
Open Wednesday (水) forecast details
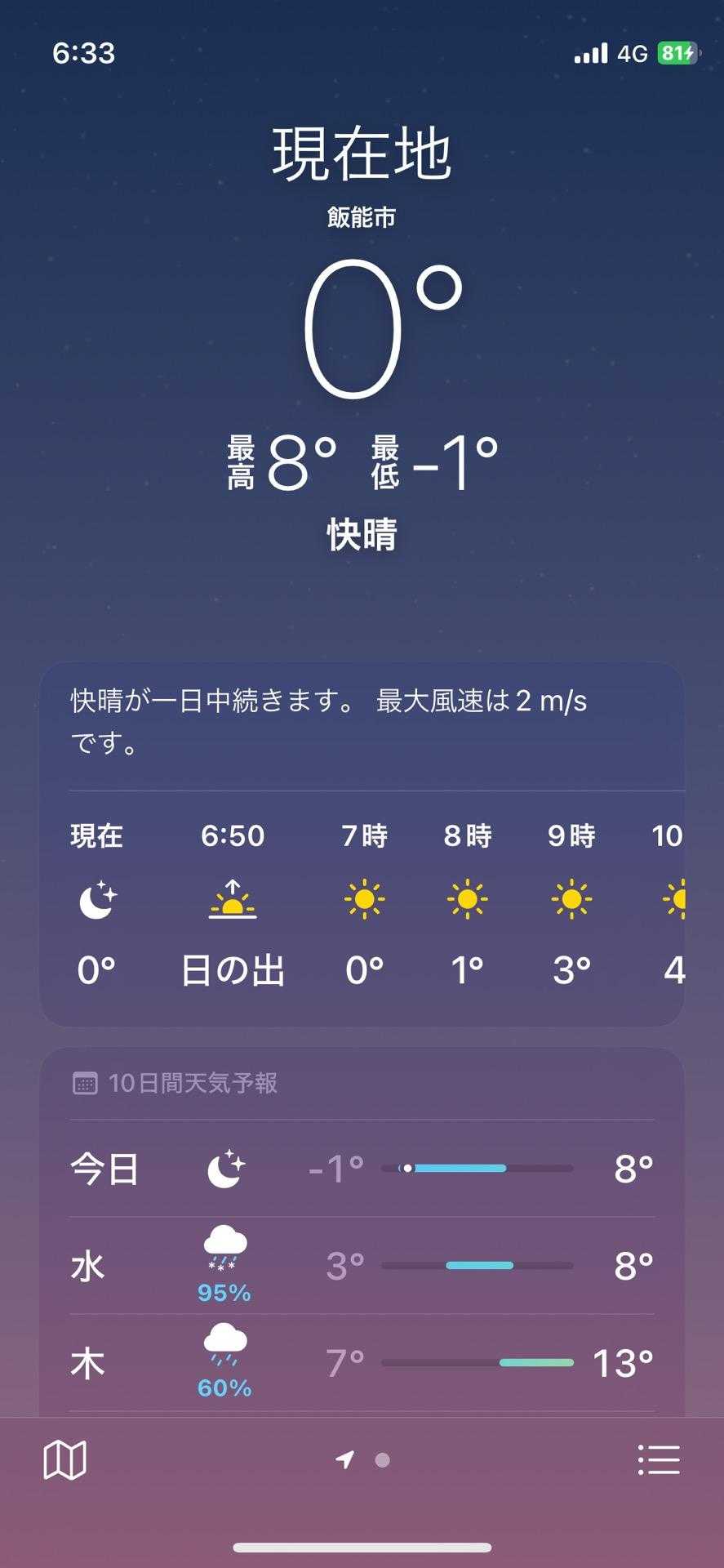[362, 1266]
